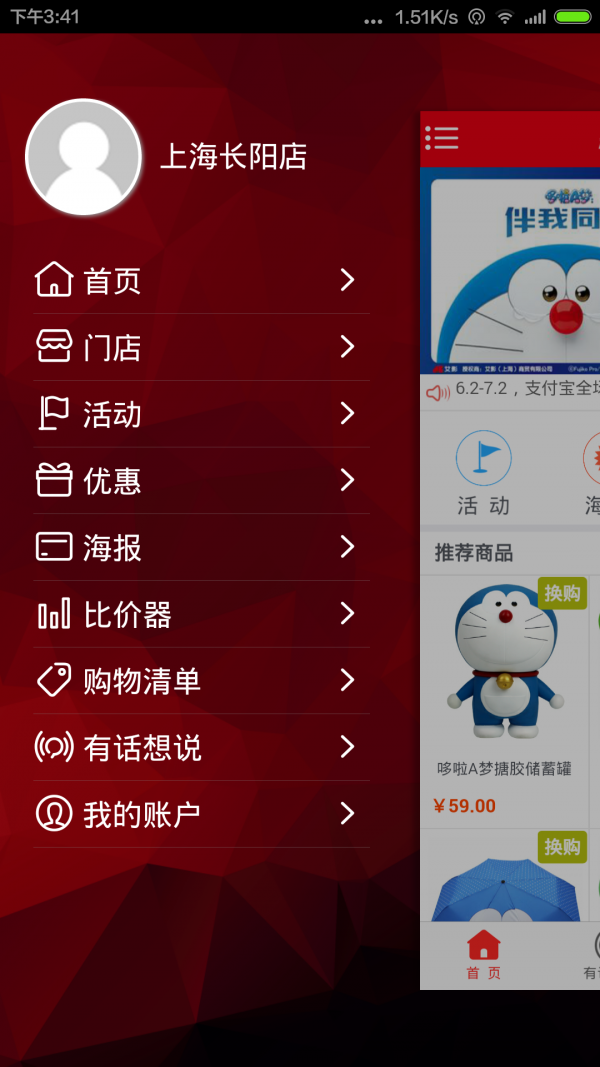Open 购物清单 shopping list
The image size is (600, 1067).
point(200,681)
